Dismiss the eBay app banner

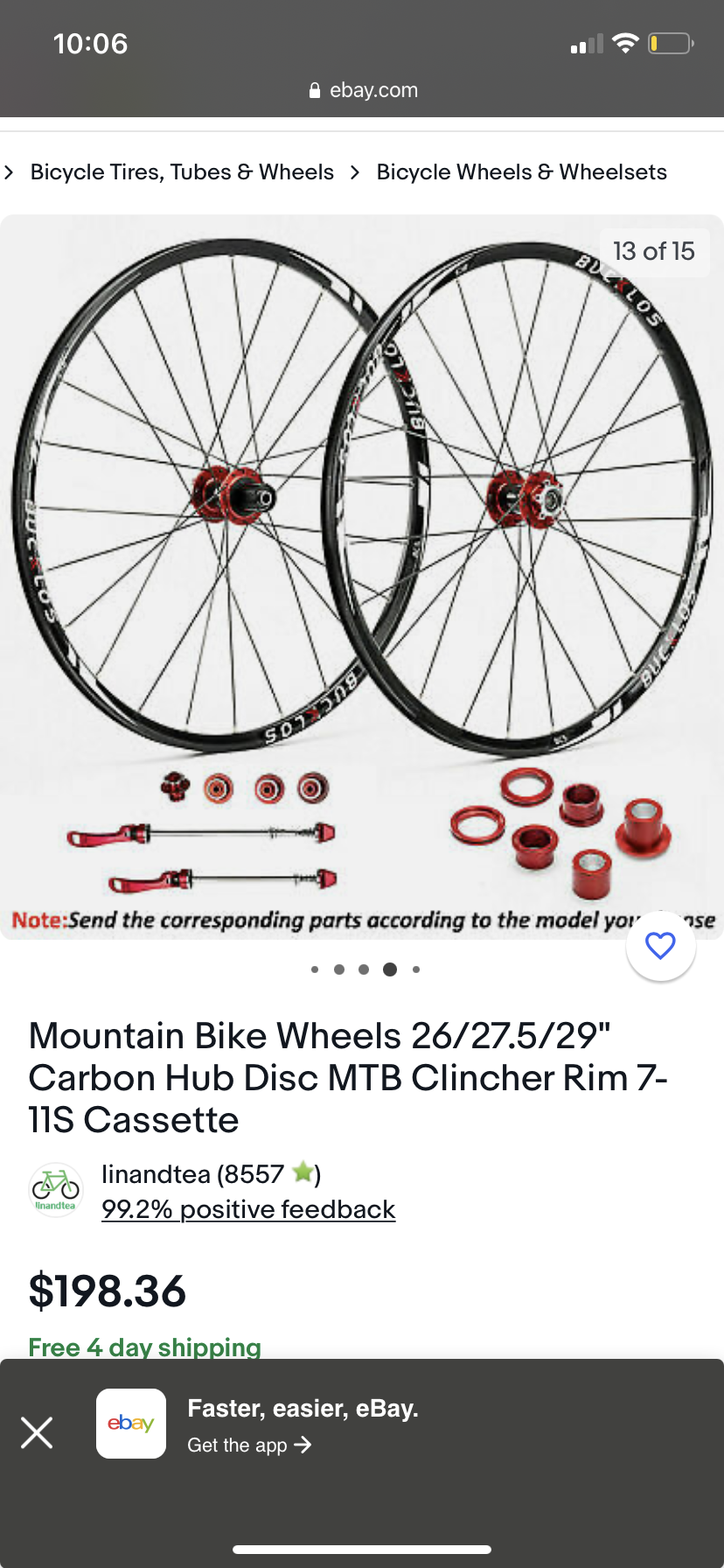37,1432
